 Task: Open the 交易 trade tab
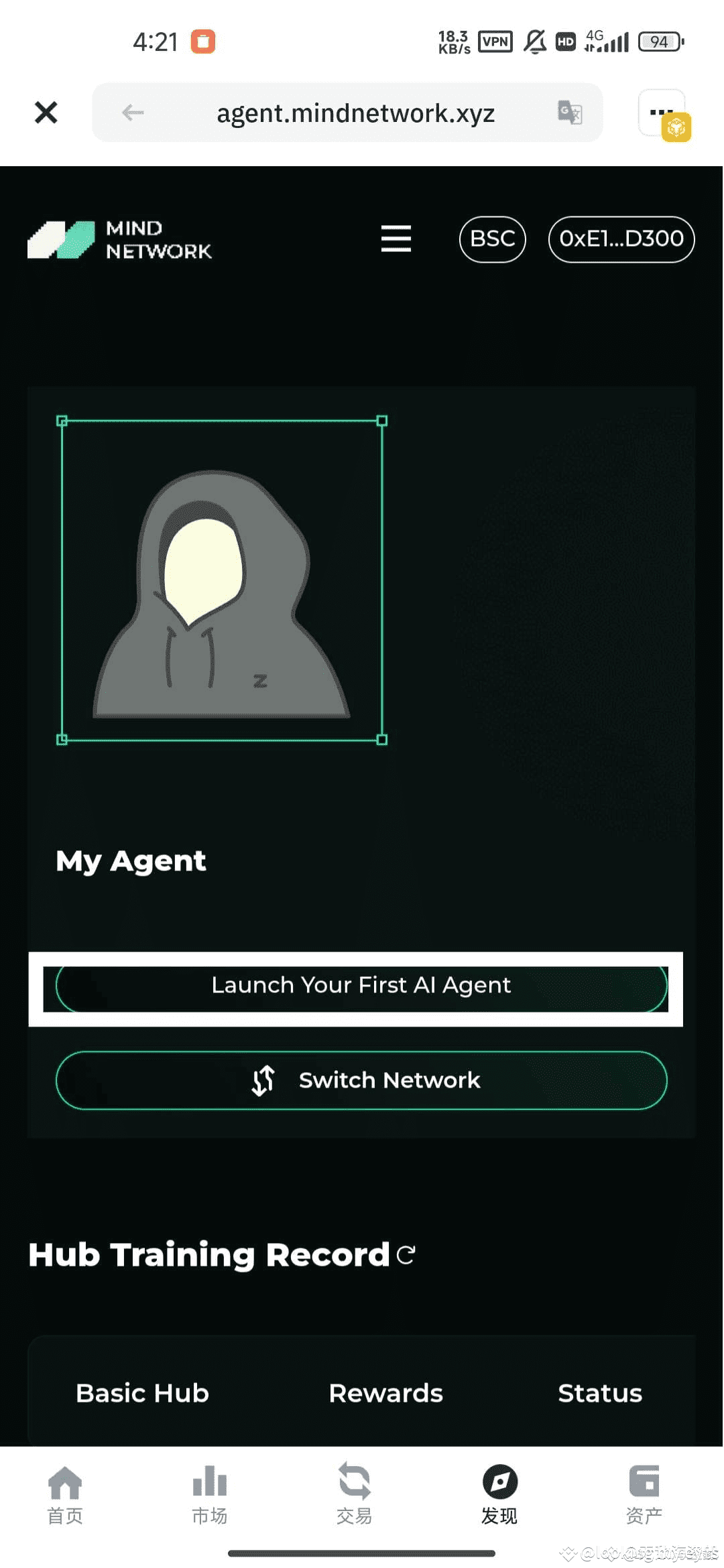(355, 1496)
